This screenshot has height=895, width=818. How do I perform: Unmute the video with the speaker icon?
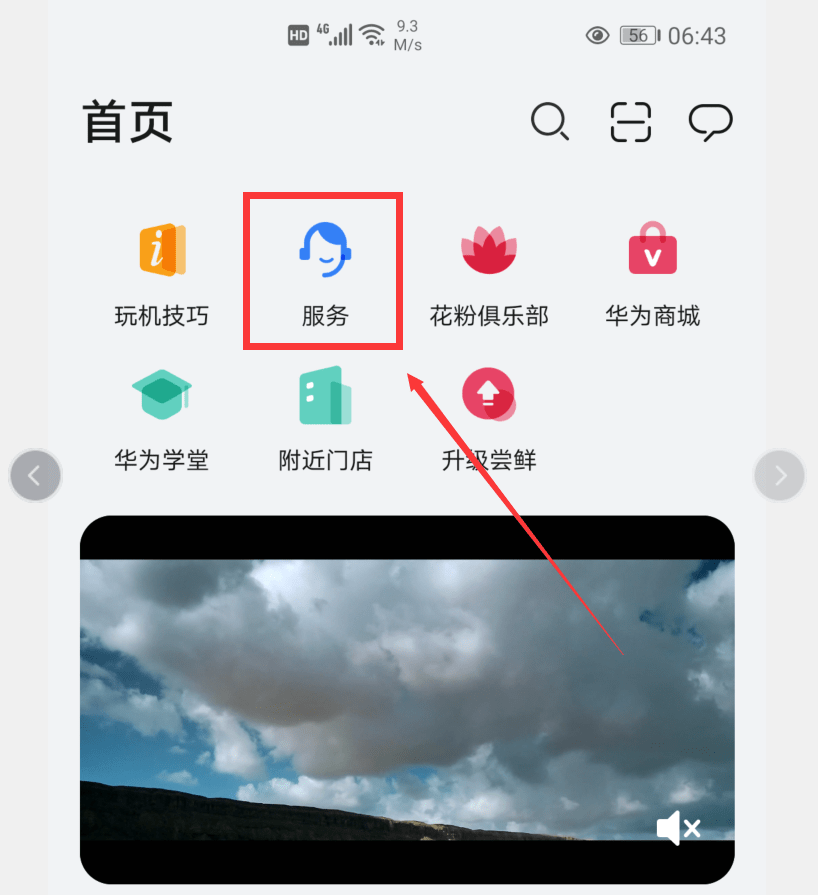click(677, 827)
